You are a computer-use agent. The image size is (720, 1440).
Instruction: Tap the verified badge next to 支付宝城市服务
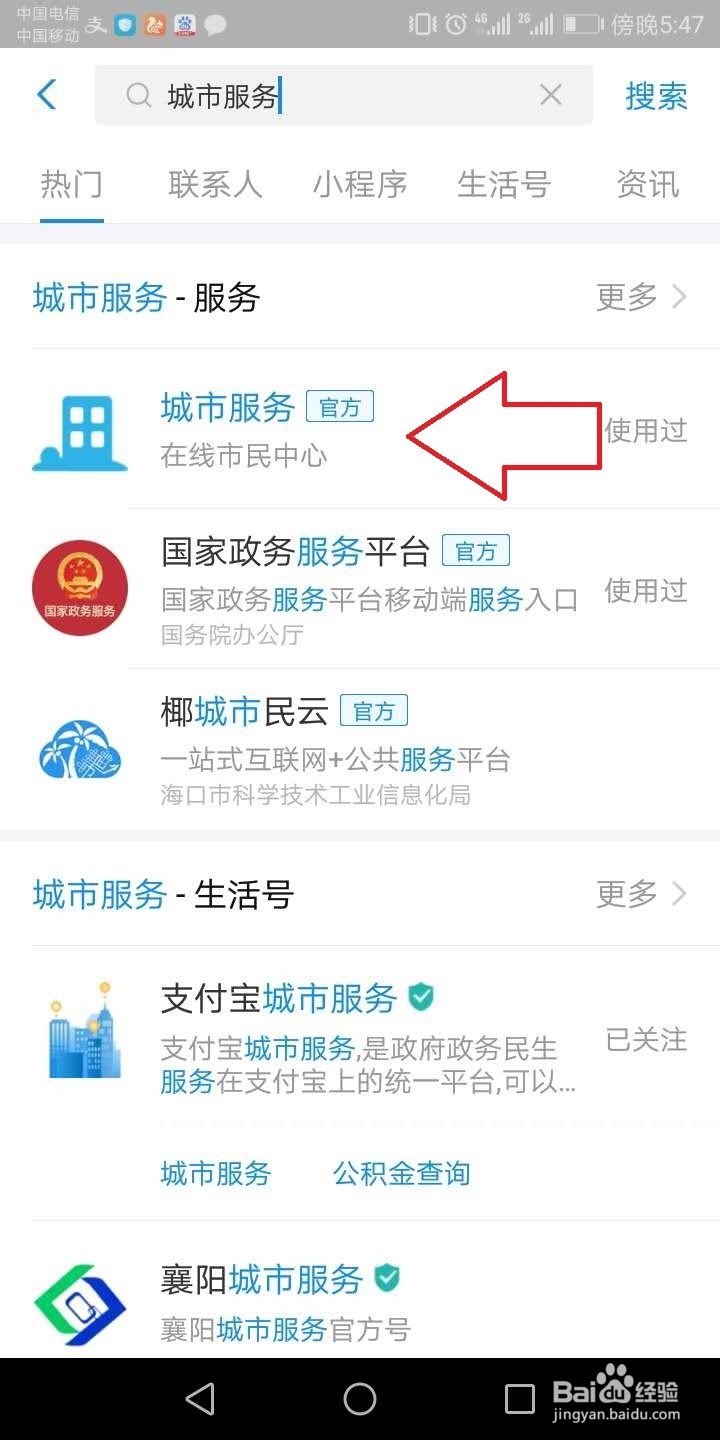pos(421,997)
